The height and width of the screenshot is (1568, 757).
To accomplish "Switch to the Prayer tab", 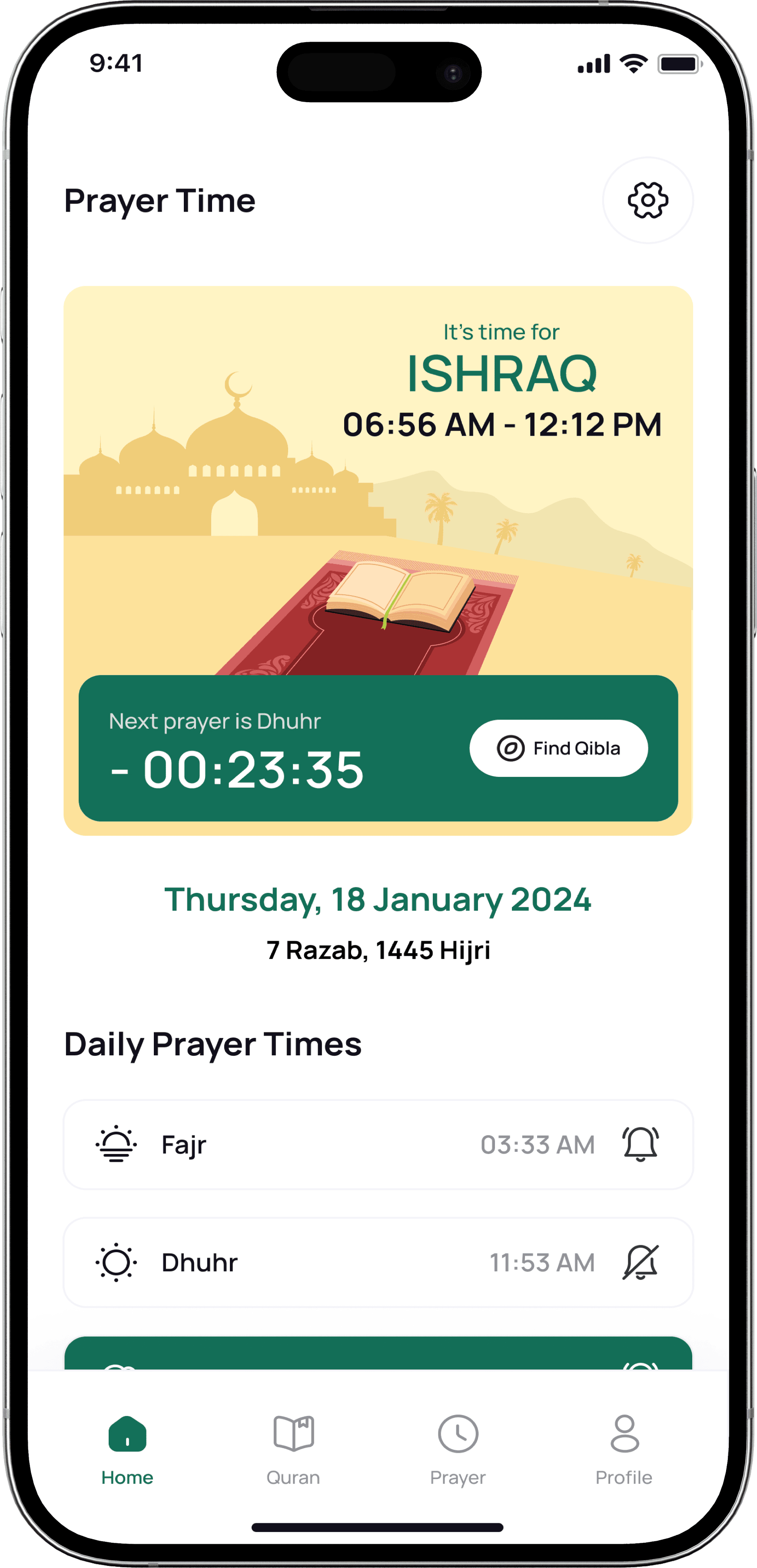I will click(458, 1451).
